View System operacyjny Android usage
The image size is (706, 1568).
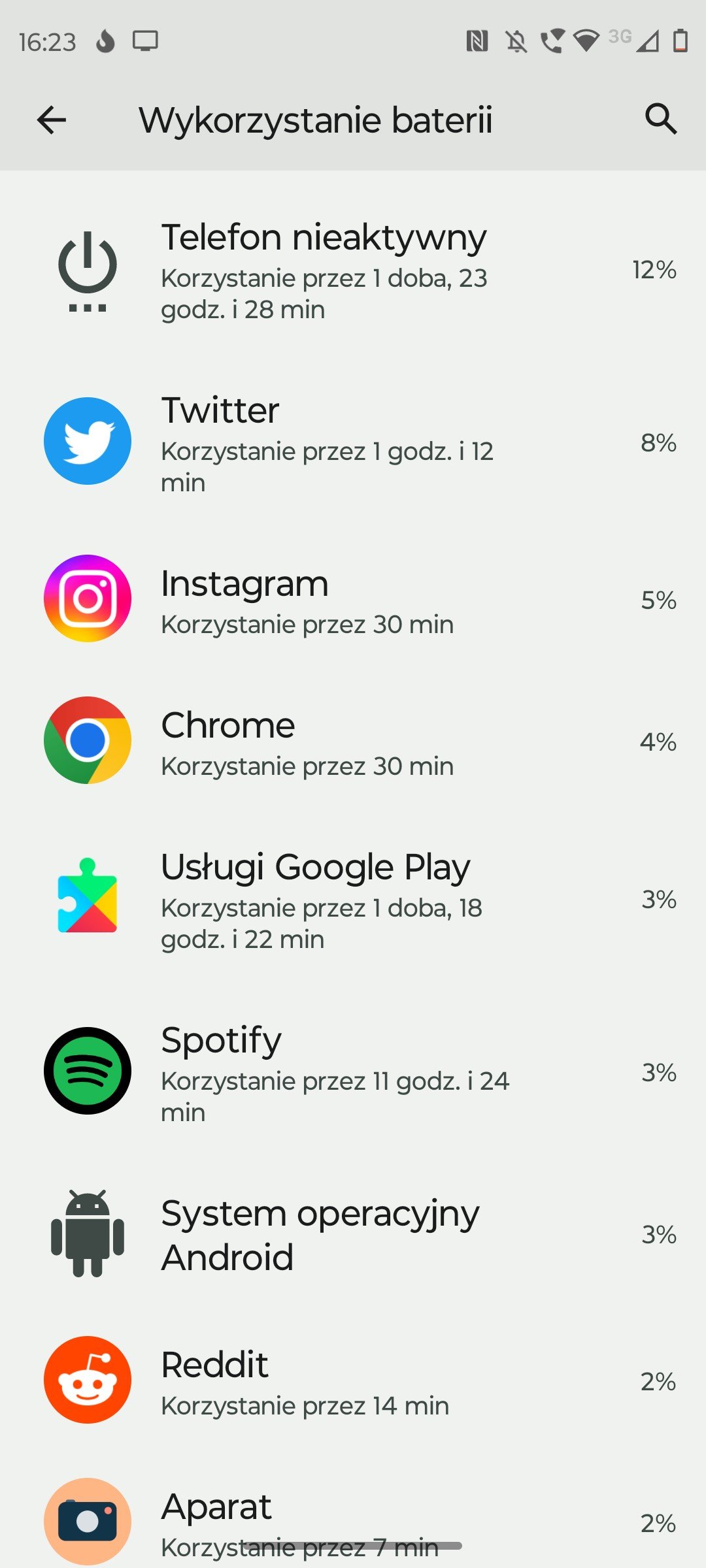(353, 1233)
